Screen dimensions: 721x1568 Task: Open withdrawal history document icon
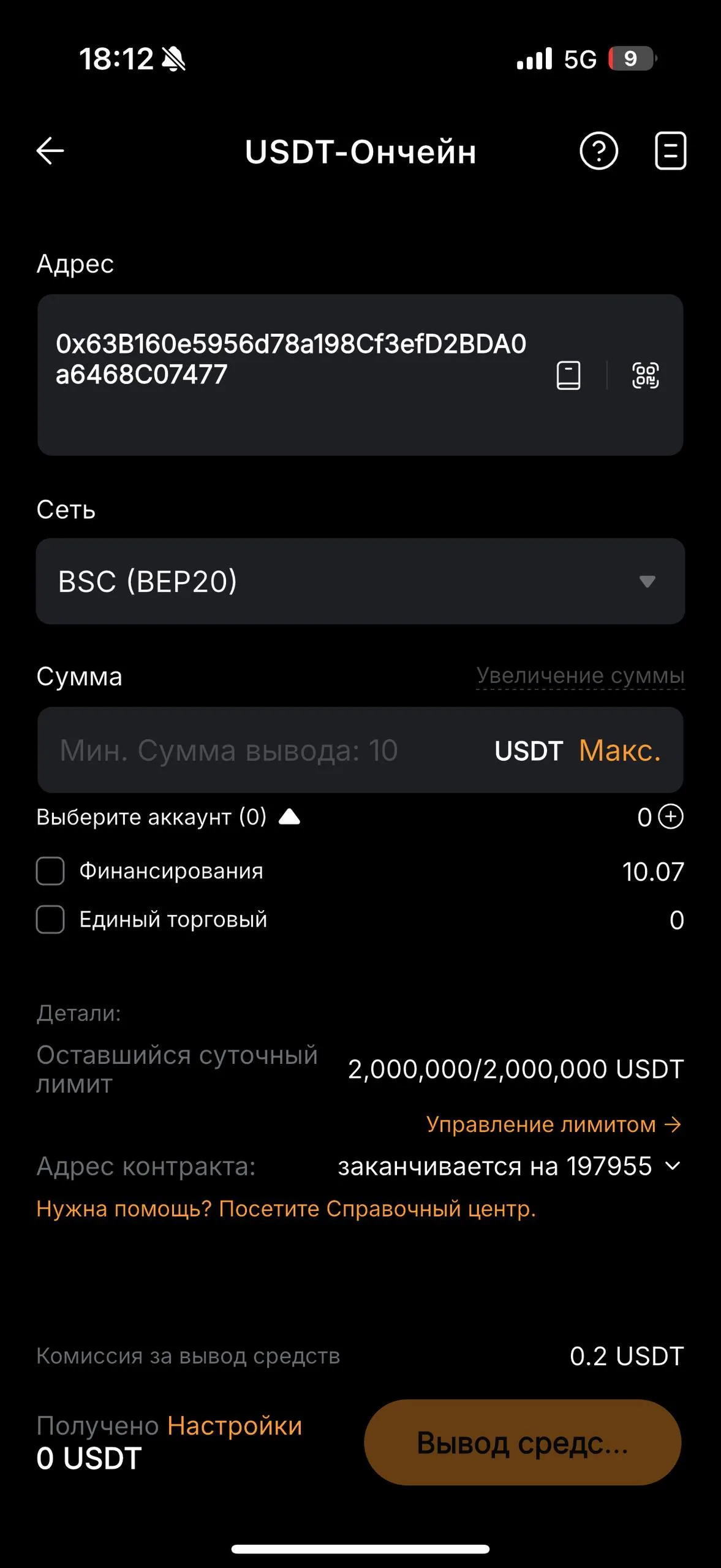click(x=670, y=151)
